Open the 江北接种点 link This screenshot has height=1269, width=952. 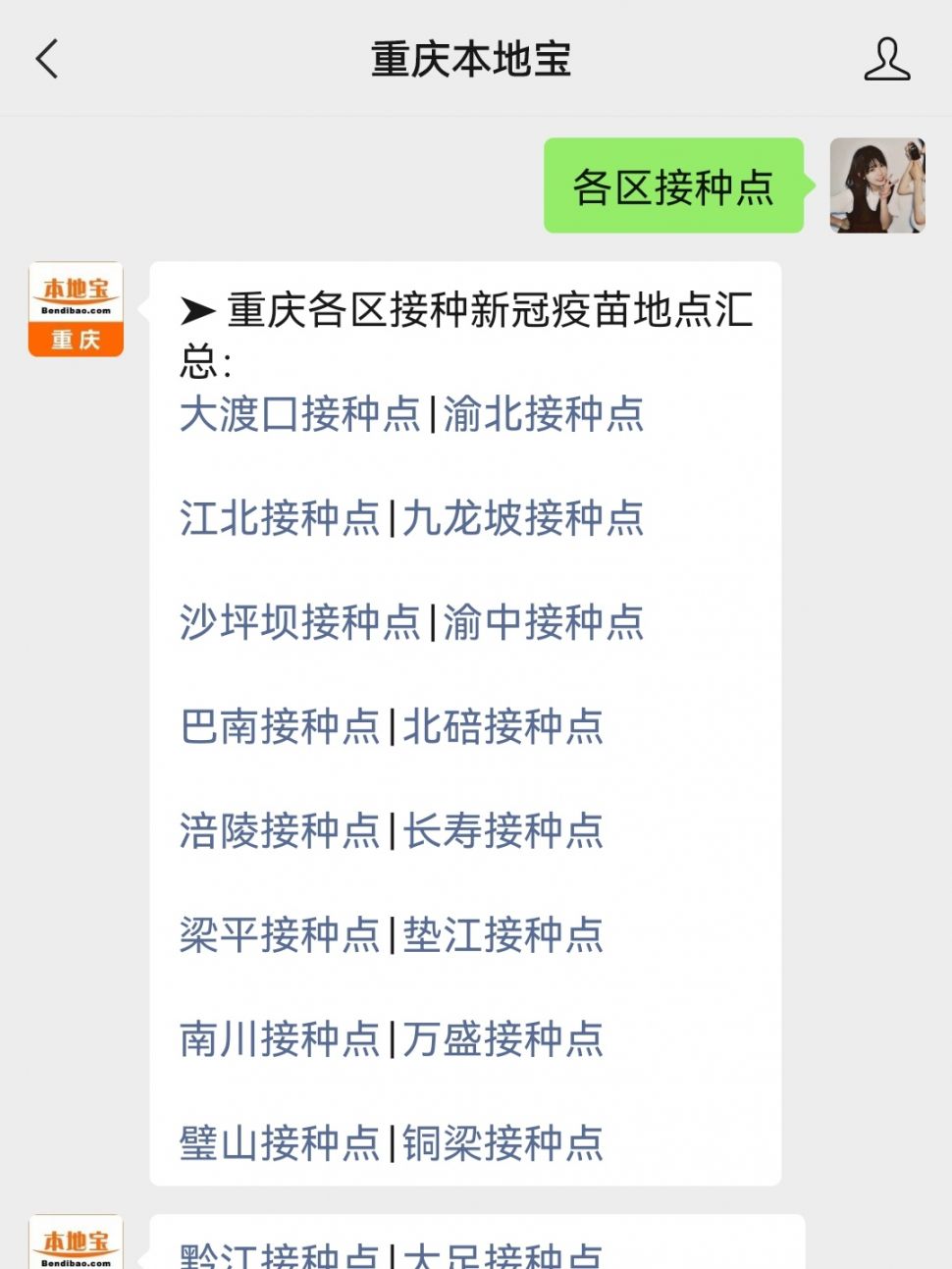[x=280, y=518]
